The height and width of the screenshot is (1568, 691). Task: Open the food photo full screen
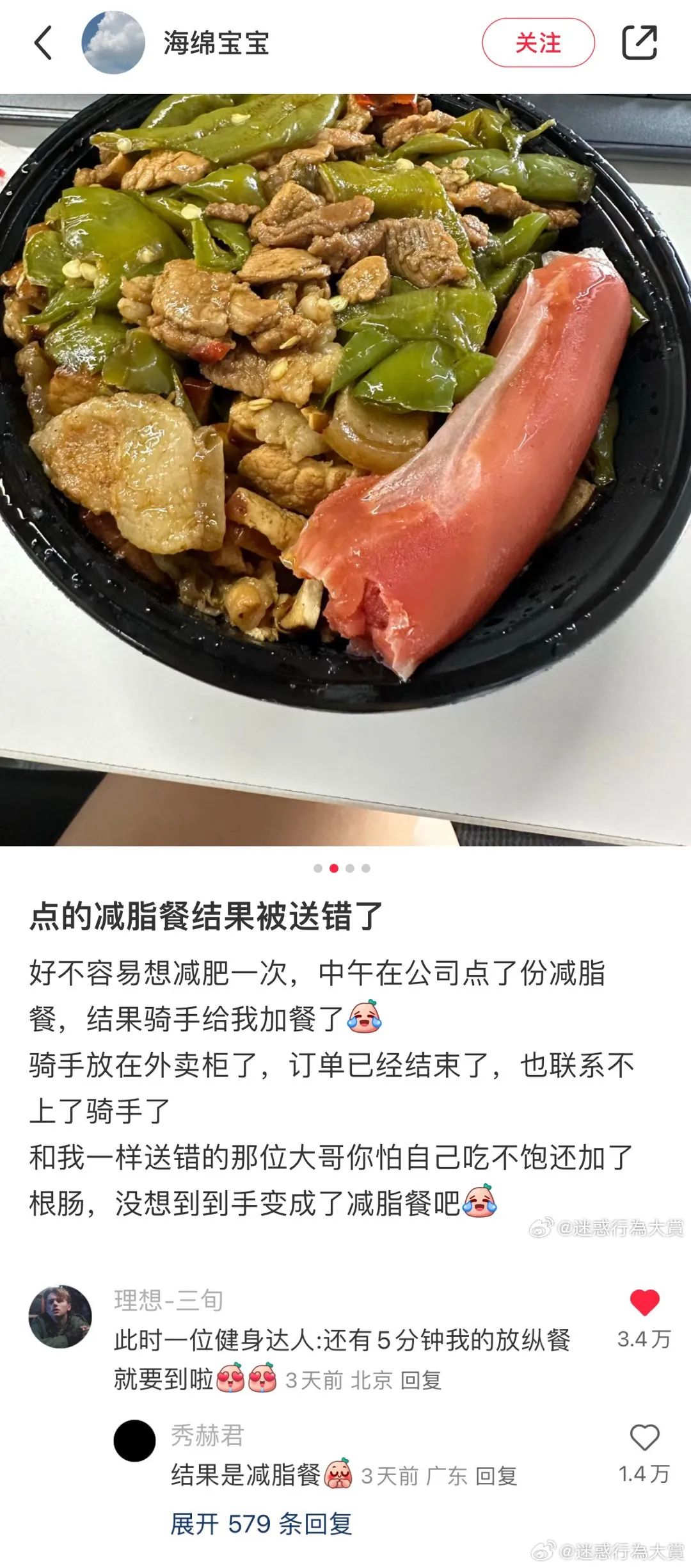(x=345, y=448)
